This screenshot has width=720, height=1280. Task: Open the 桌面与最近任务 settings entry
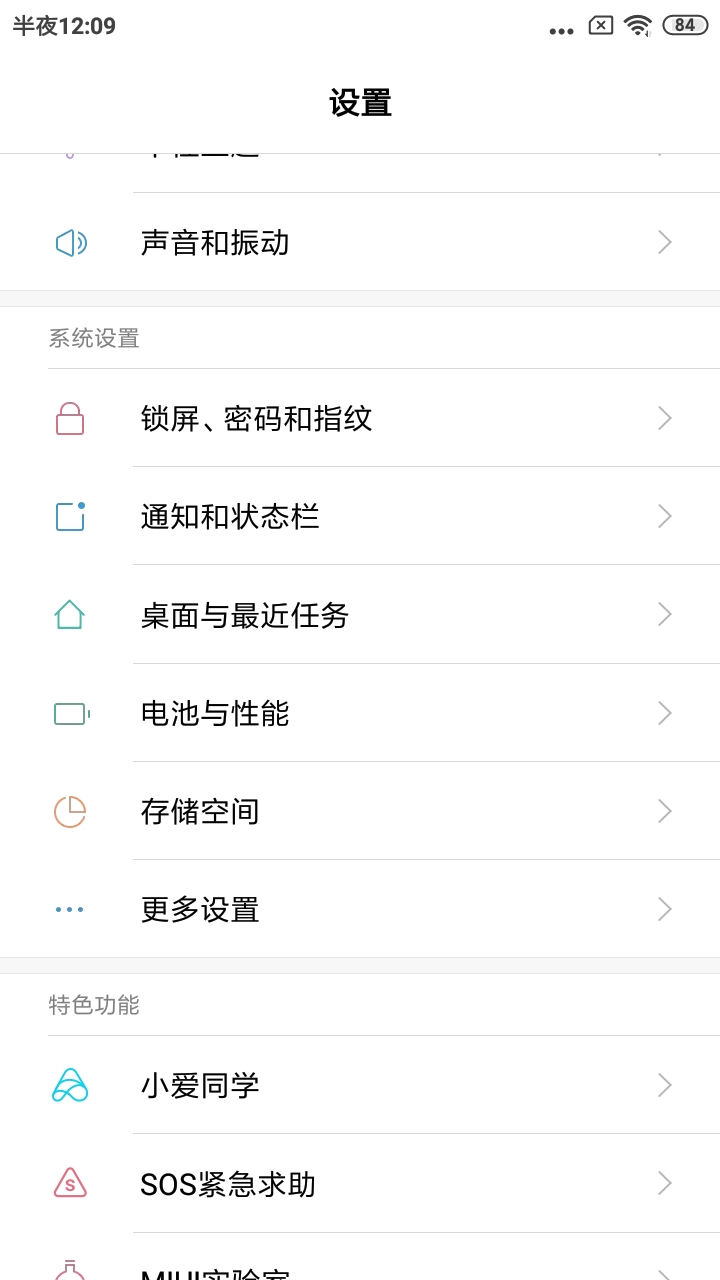[x=360, y=614]
